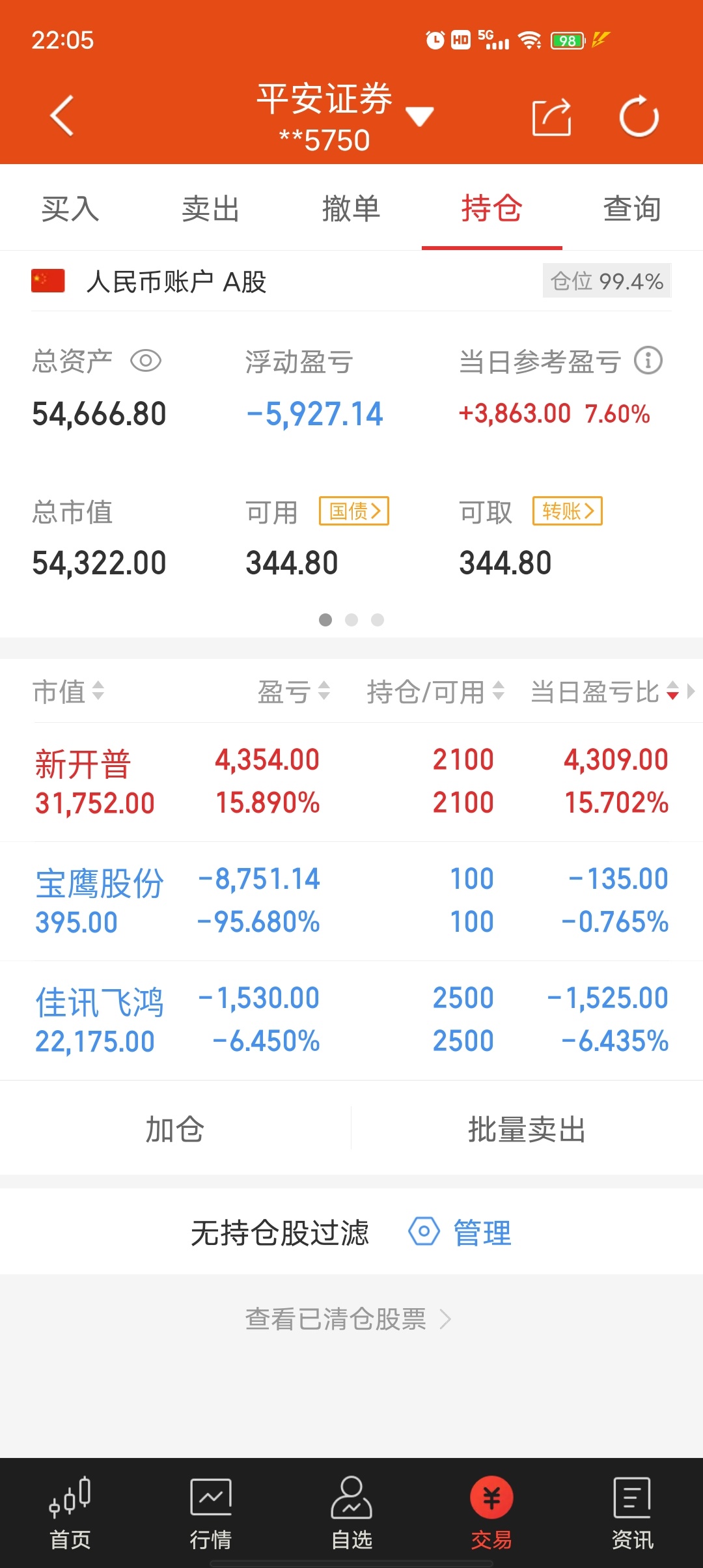Go back using the top-left arrow
The image size is (703, 1568).
coord(62,116)
